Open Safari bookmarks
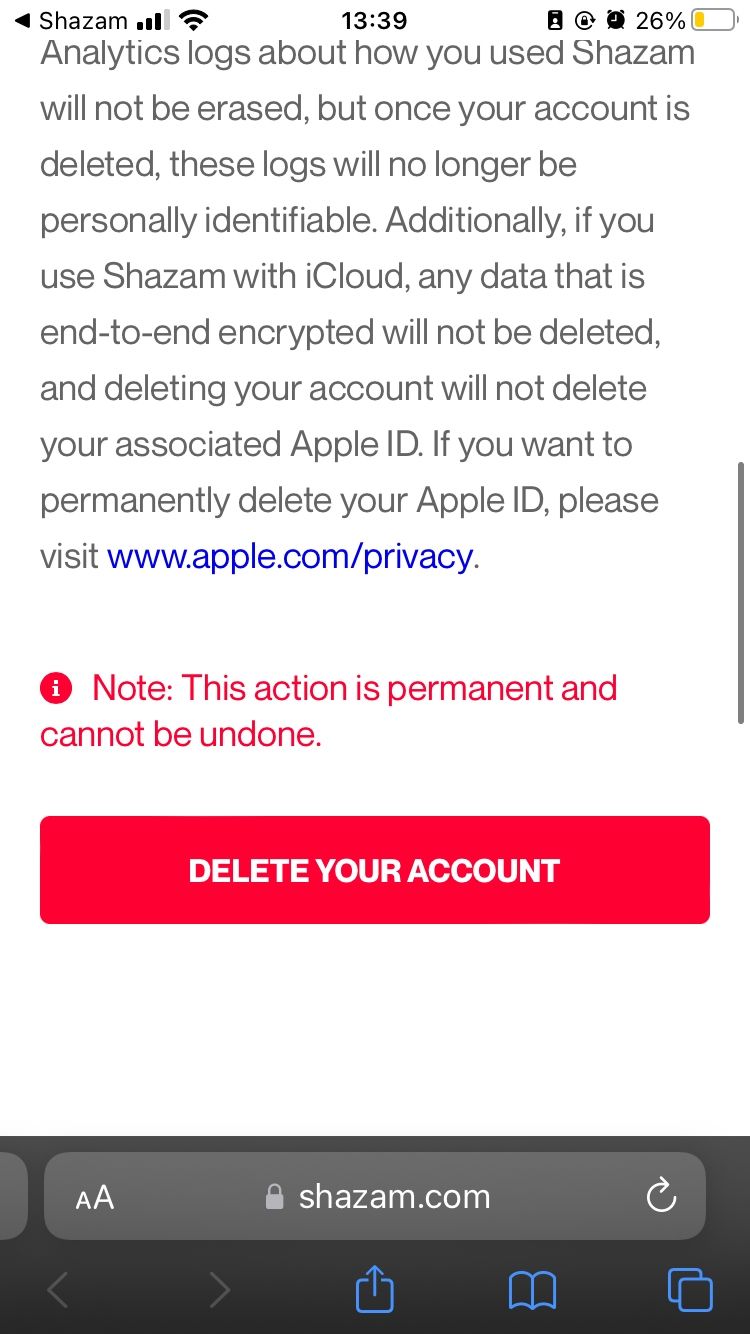The width and height of the screenshot is (750, 1334). (532, 1290)
